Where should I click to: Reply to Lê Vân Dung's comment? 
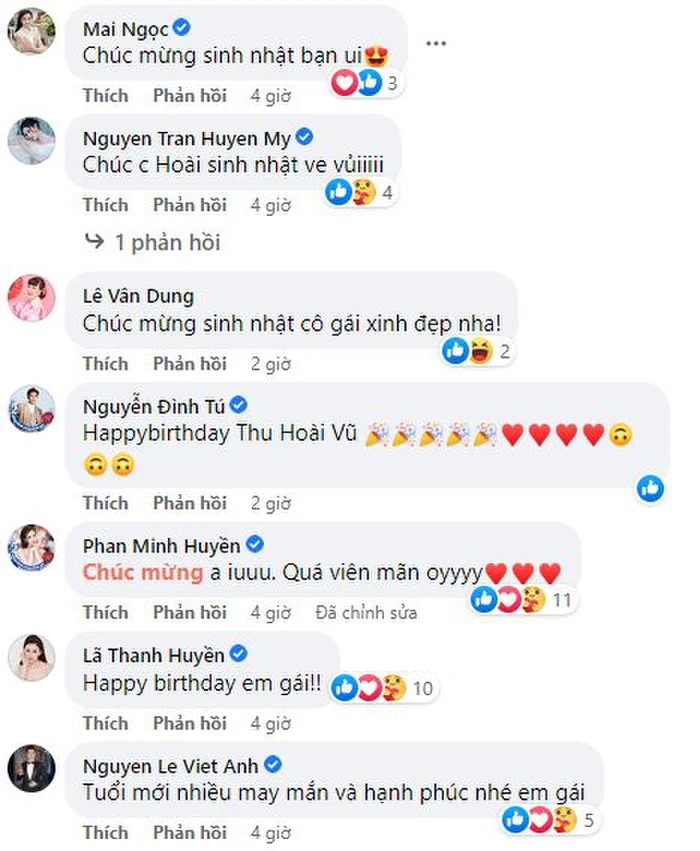(189, 363)
